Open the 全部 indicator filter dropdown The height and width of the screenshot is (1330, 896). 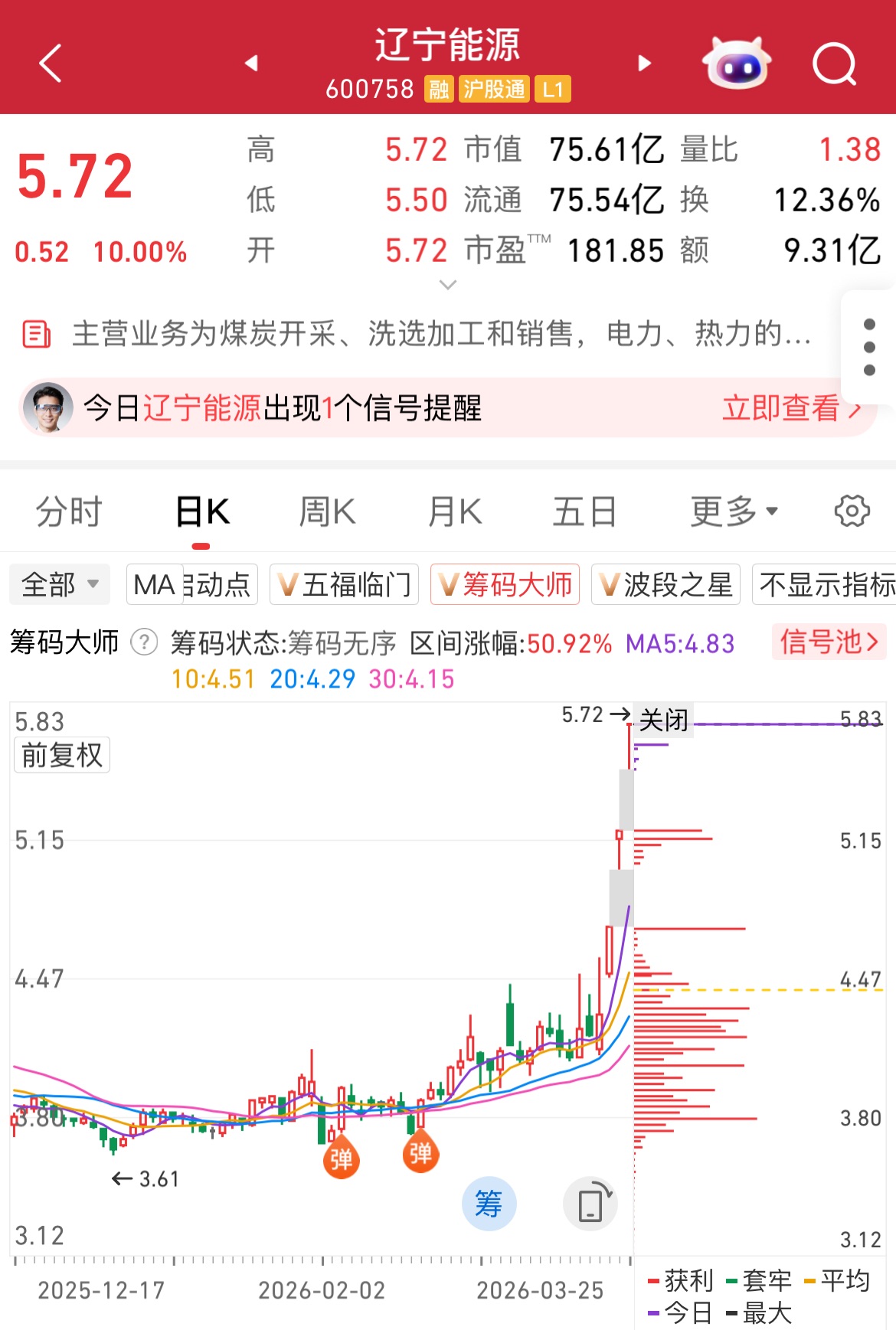tap(60, 585)
